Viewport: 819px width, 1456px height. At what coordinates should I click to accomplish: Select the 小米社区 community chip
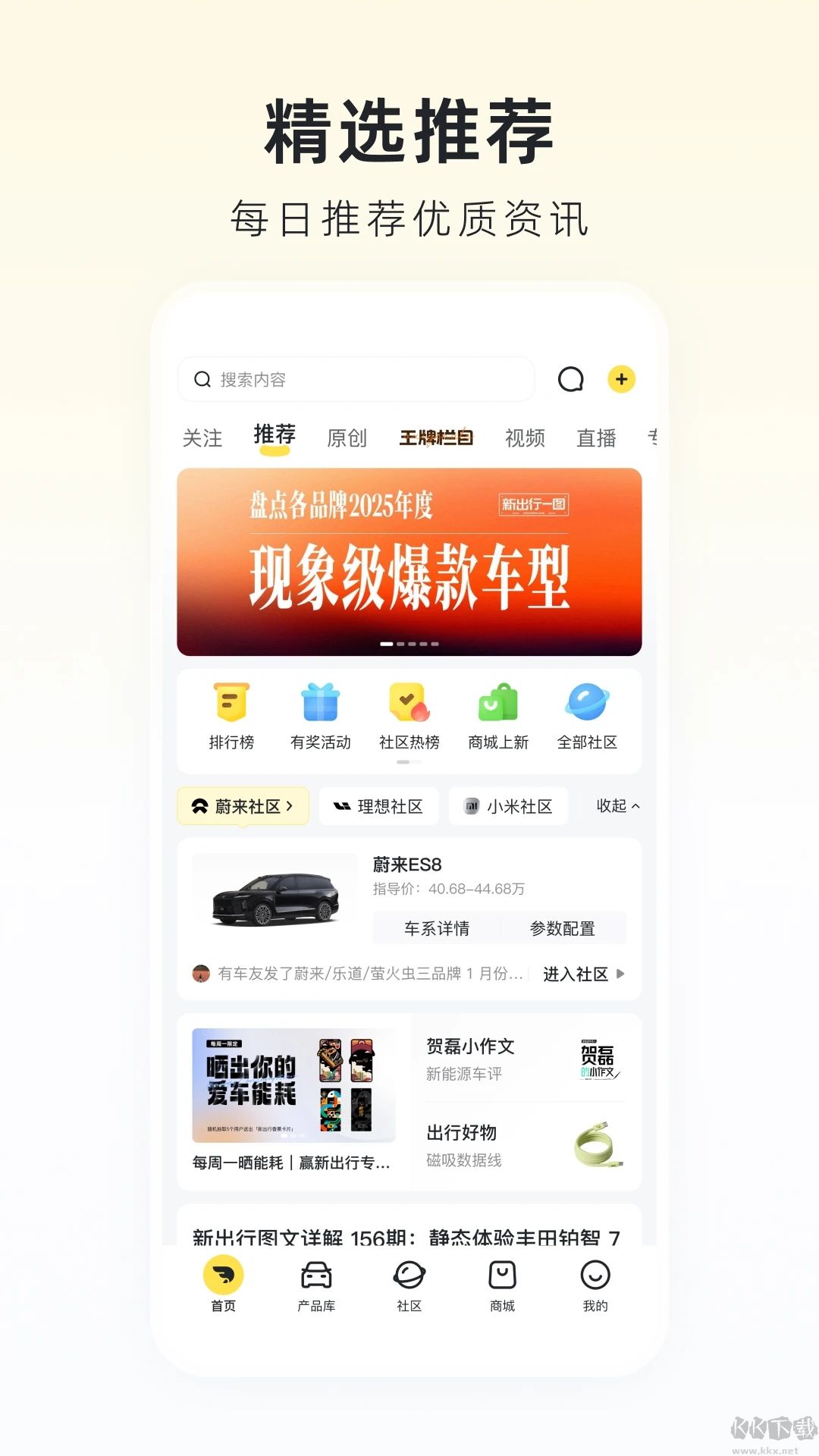click(x=508, y=806)
